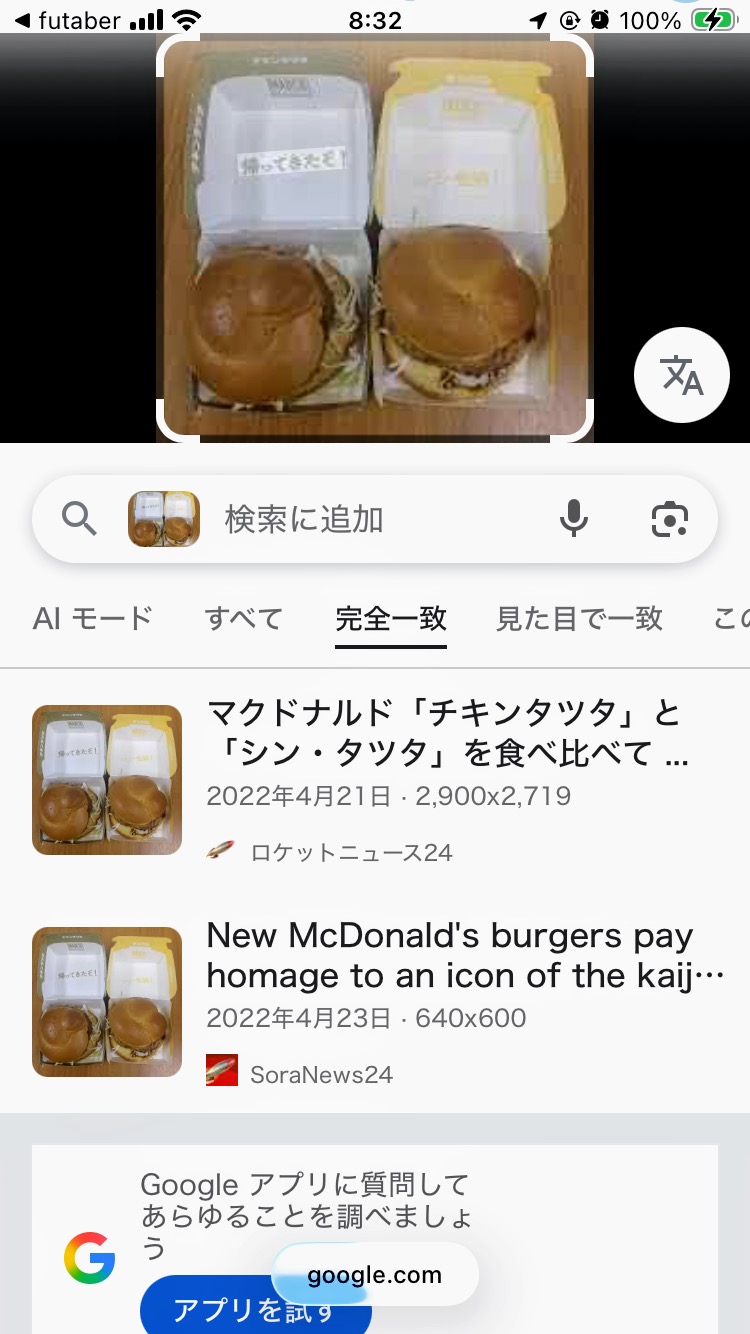750x1334 pixels.
Task: Switch to the すべて tab
Action: (x=244, y=618)
